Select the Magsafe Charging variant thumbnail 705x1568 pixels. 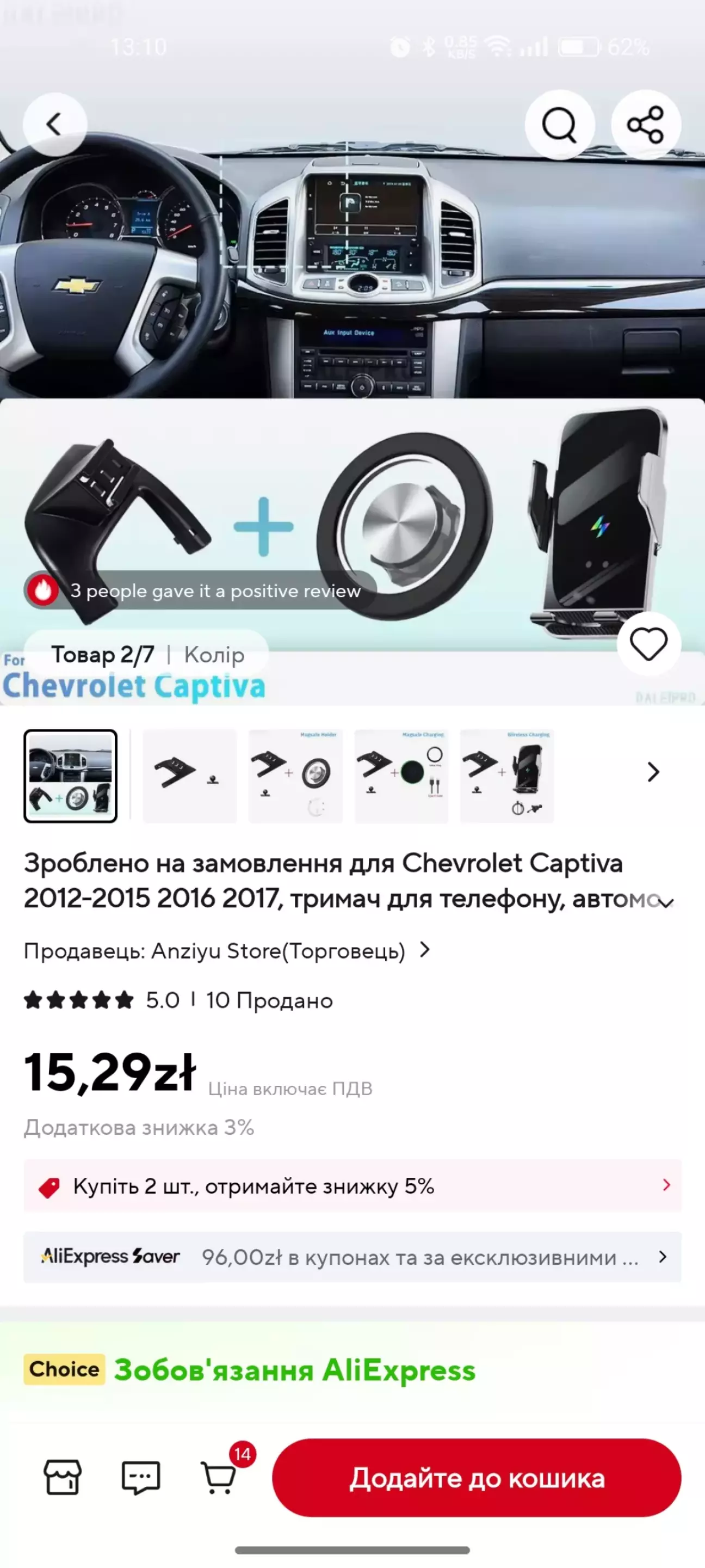(401, 776)
